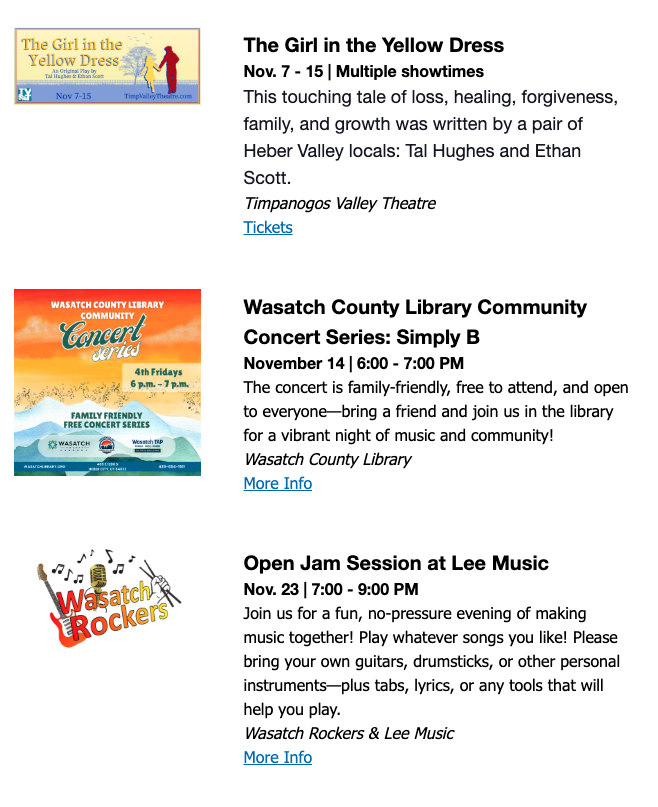Open More Info for Open Jam Session
This screenshot has width=658, height=807.
(278, 757)
